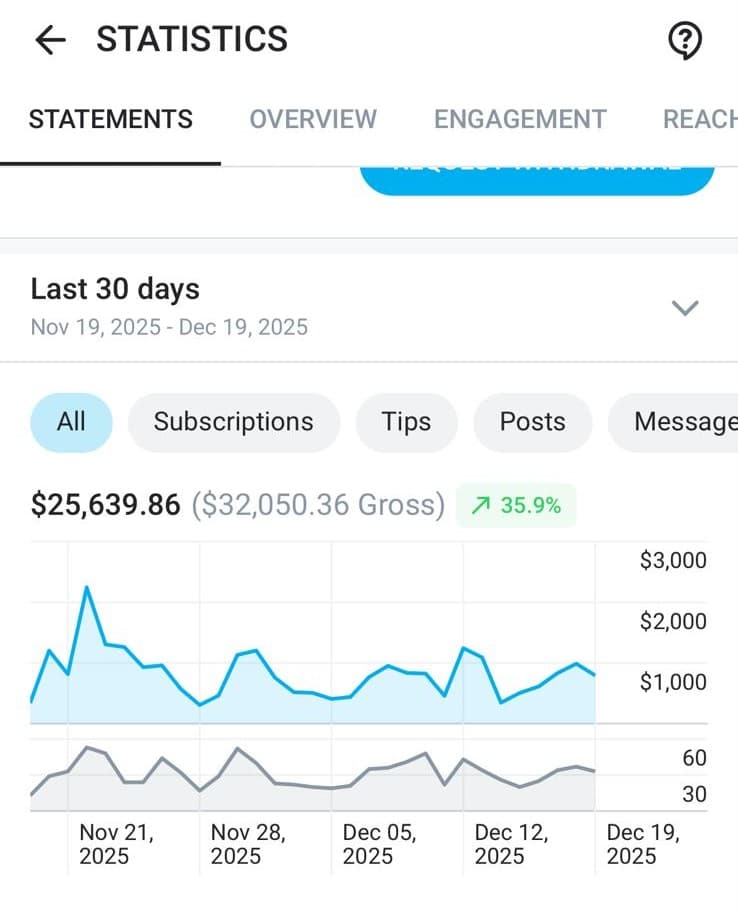
Task: Click the net earnings amount $25,639.86
Action: tap(105, 506)
